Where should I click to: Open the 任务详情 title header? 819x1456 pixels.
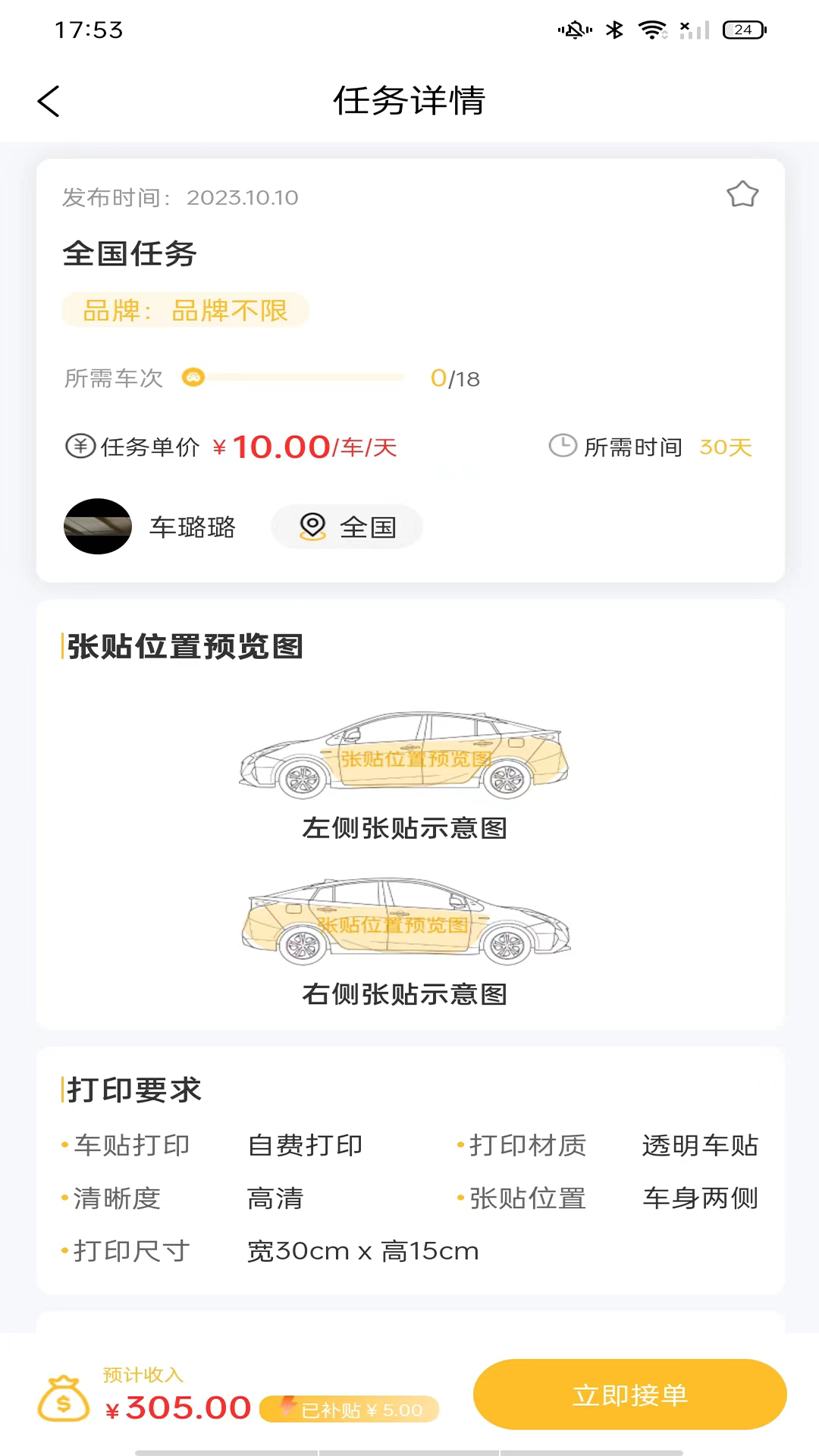(409, 101)
